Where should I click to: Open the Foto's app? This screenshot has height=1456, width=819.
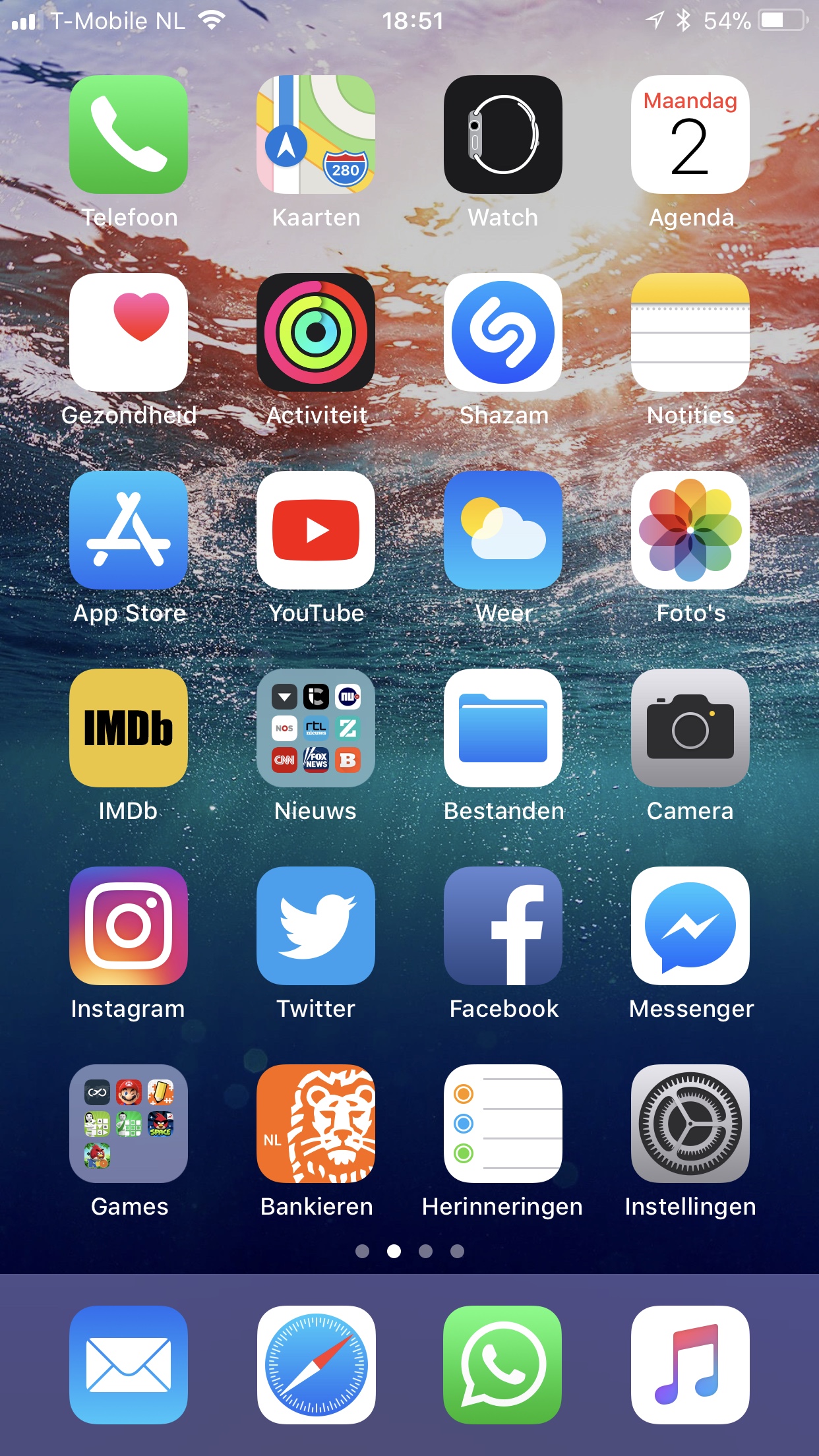point(690,530)
